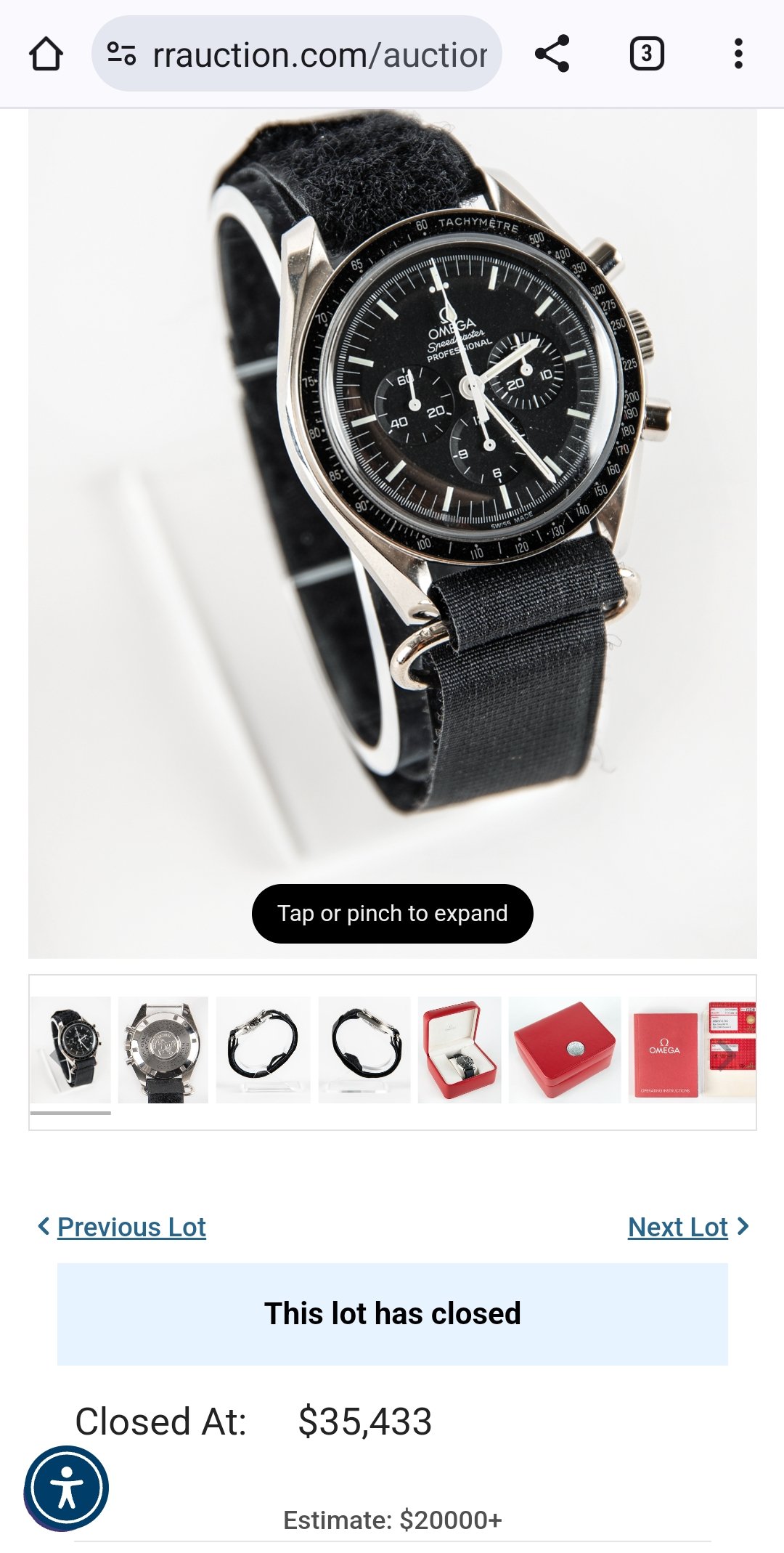Open the browser overflow menu

pyautogui.click(x=738, y=54)
